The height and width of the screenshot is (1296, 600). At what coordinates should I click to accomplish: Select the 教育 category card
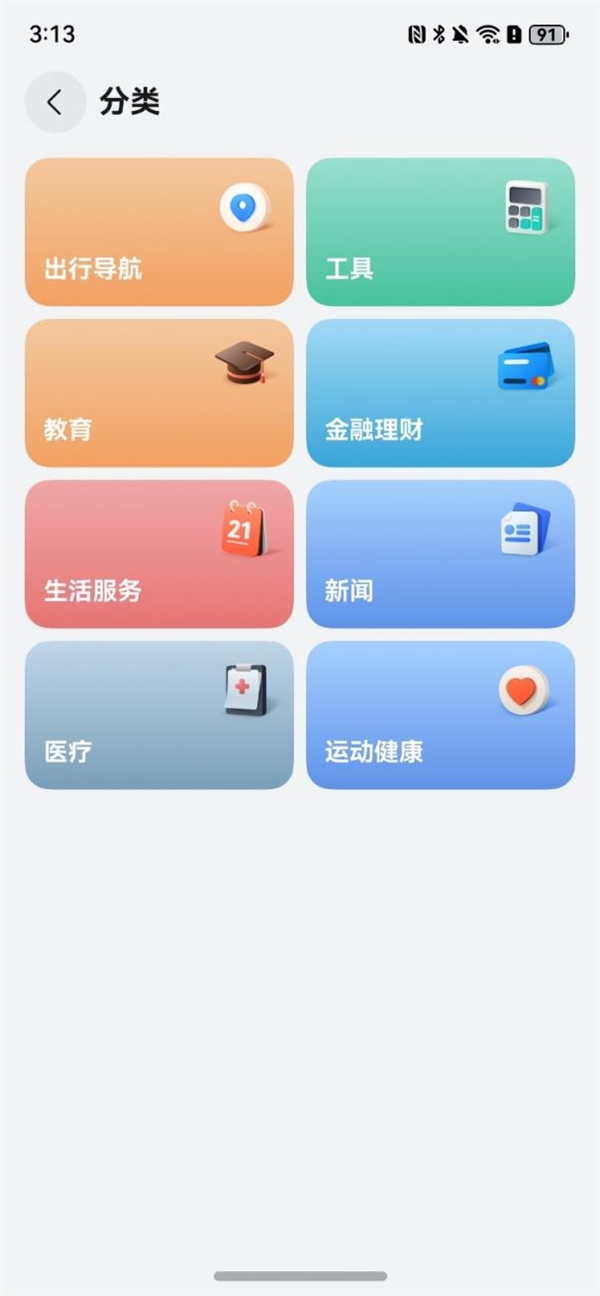coord(159,393)
